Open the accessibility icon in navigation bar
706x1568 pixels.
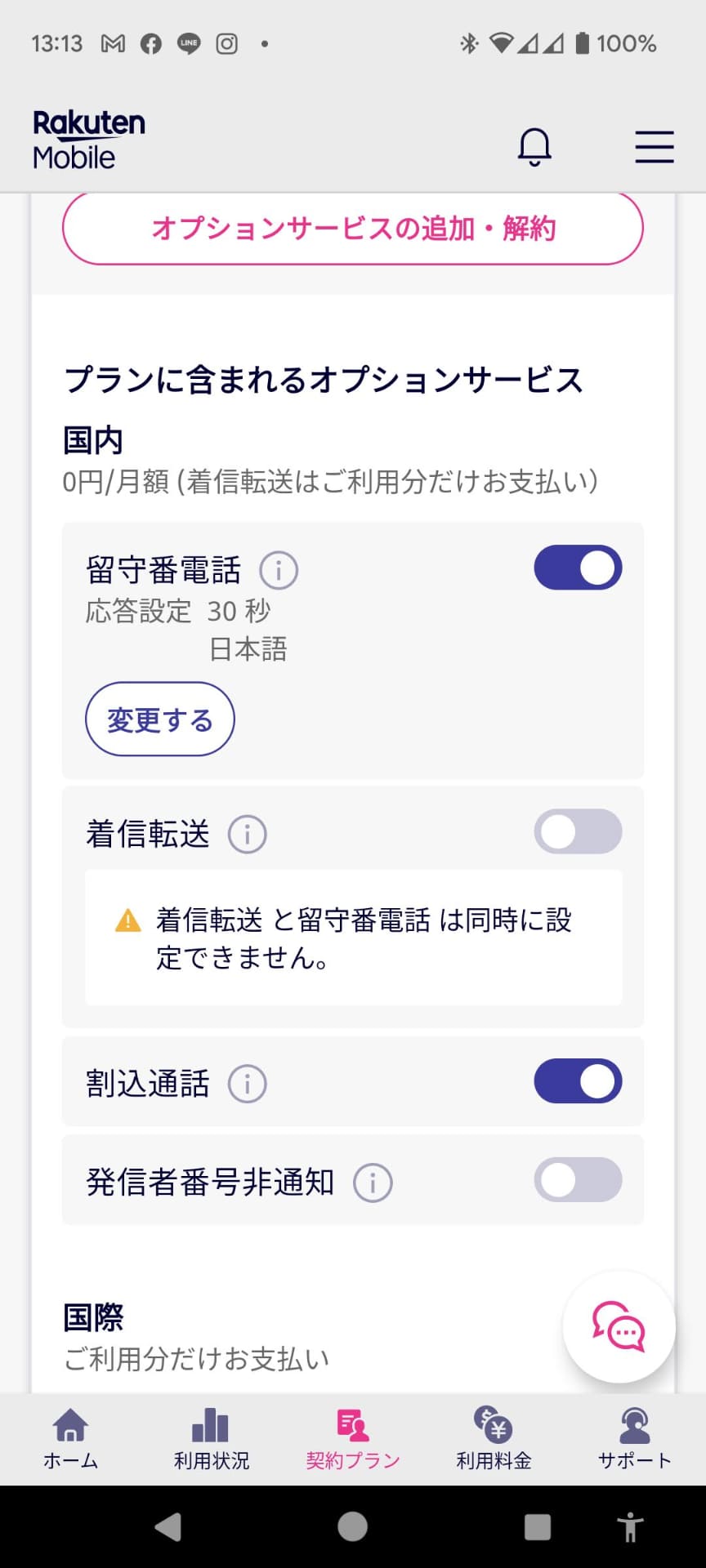click(x=631, y=1529)
